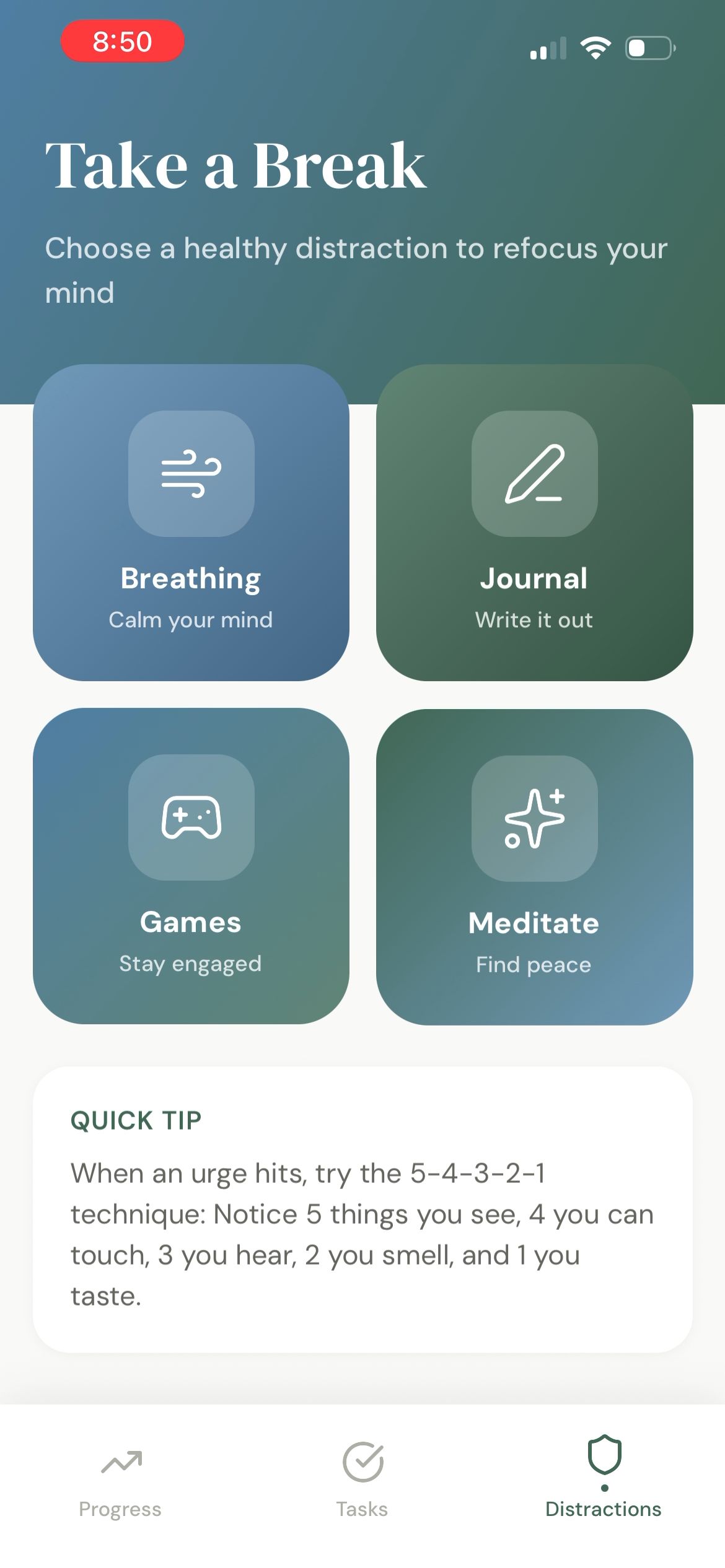Select the Games distraction card
725x1568 pixels.
pyautogui.click(x=191, y=866)
